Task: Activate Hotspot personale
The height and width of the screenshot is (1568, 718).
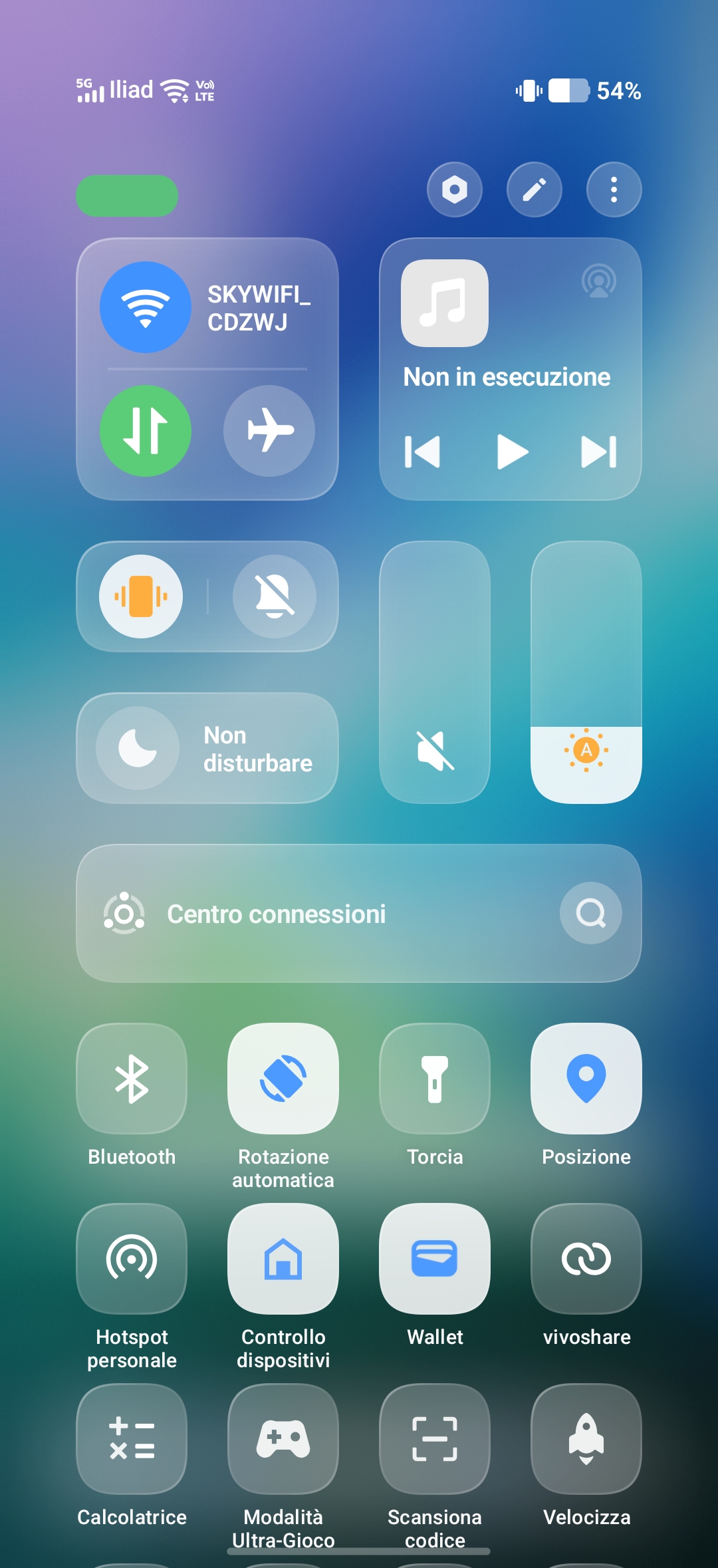Action: tap(132, 1259)
